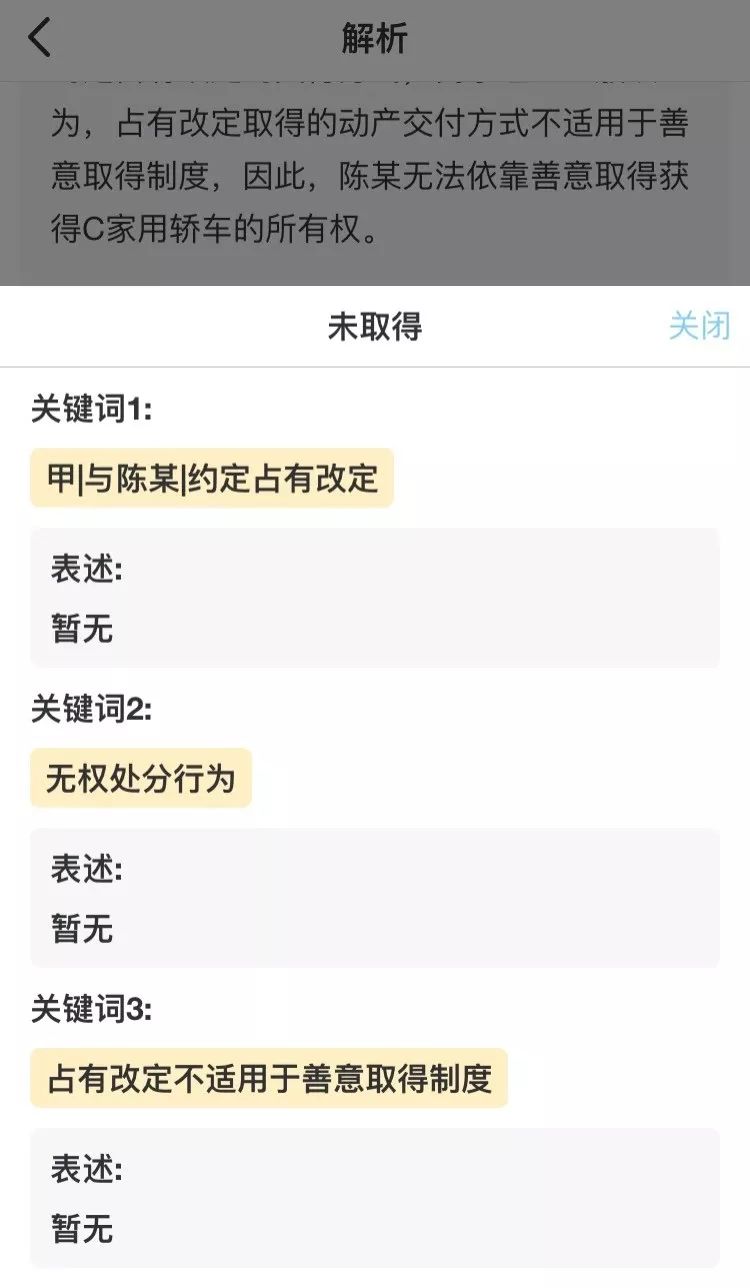This screenshot has width=750, height=1288.
Task: Select keyword 占有改定不适用于善意取得制度
Action: tap(270, 1078)
